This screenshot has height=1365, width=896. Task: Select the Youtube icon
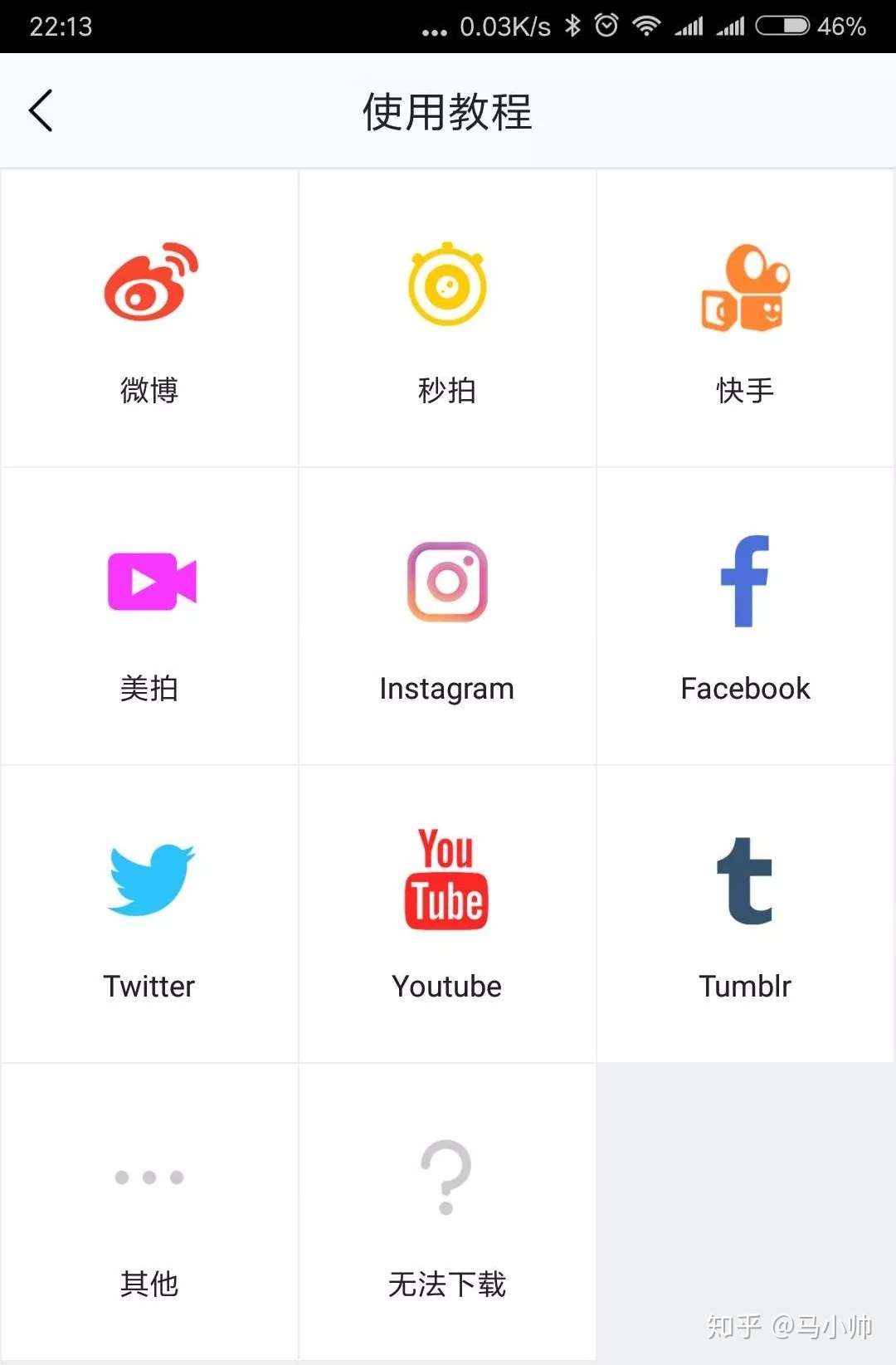tap(447, 880)
